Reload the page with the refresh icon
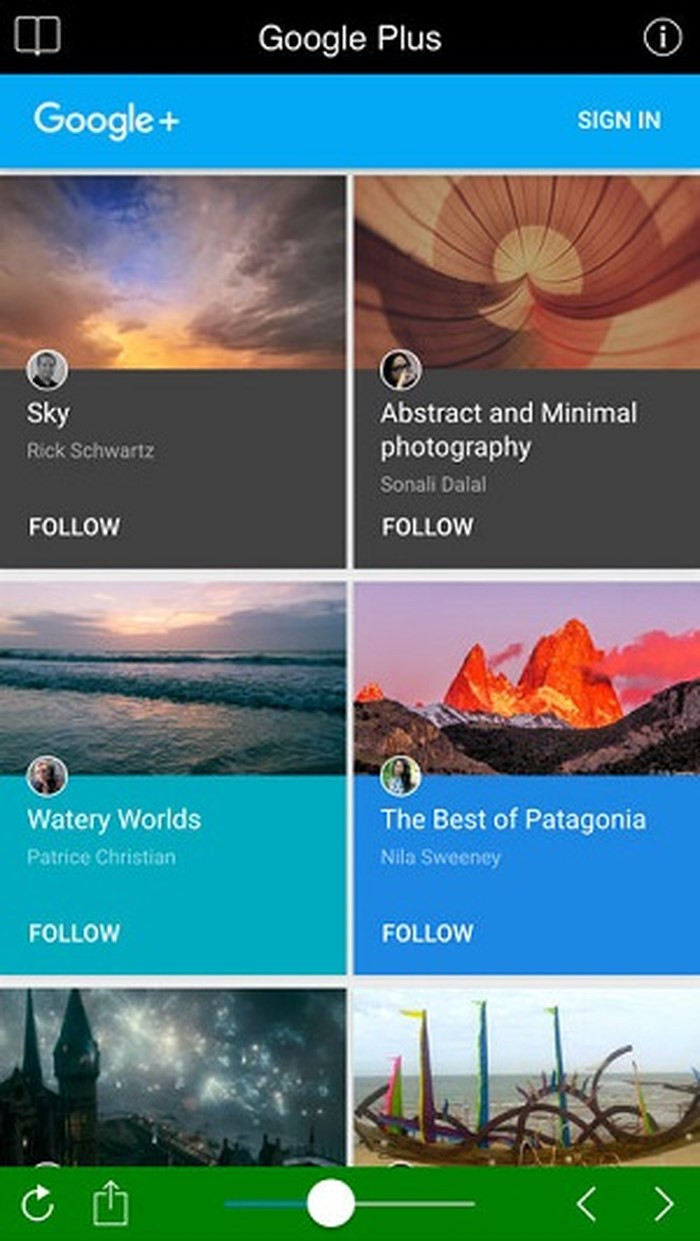The image size is (700, 1241). coord(37,1204)
